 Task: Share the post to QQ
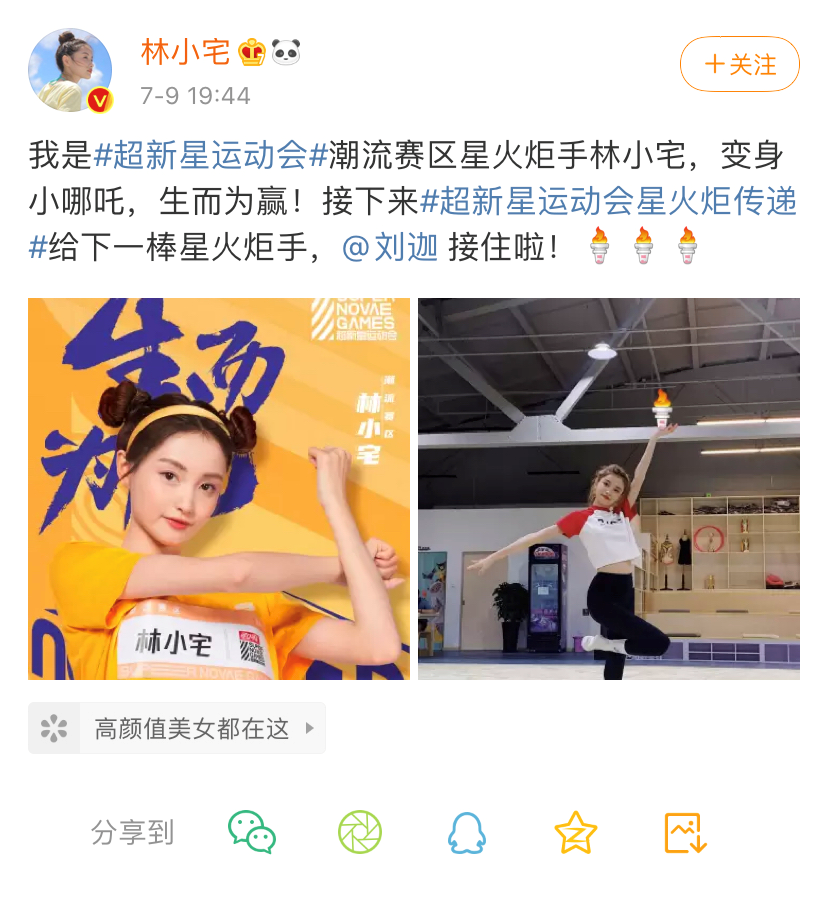pyautogui.click(x=467, y=831)
